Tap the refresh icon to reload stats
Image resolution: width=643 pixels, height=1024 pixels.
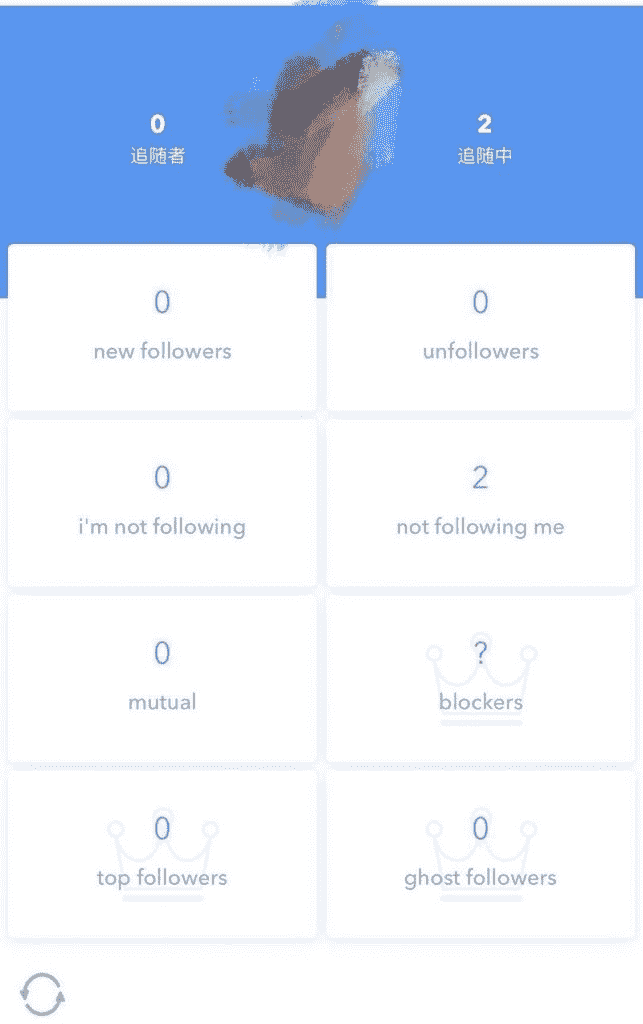tap(43, 994)
